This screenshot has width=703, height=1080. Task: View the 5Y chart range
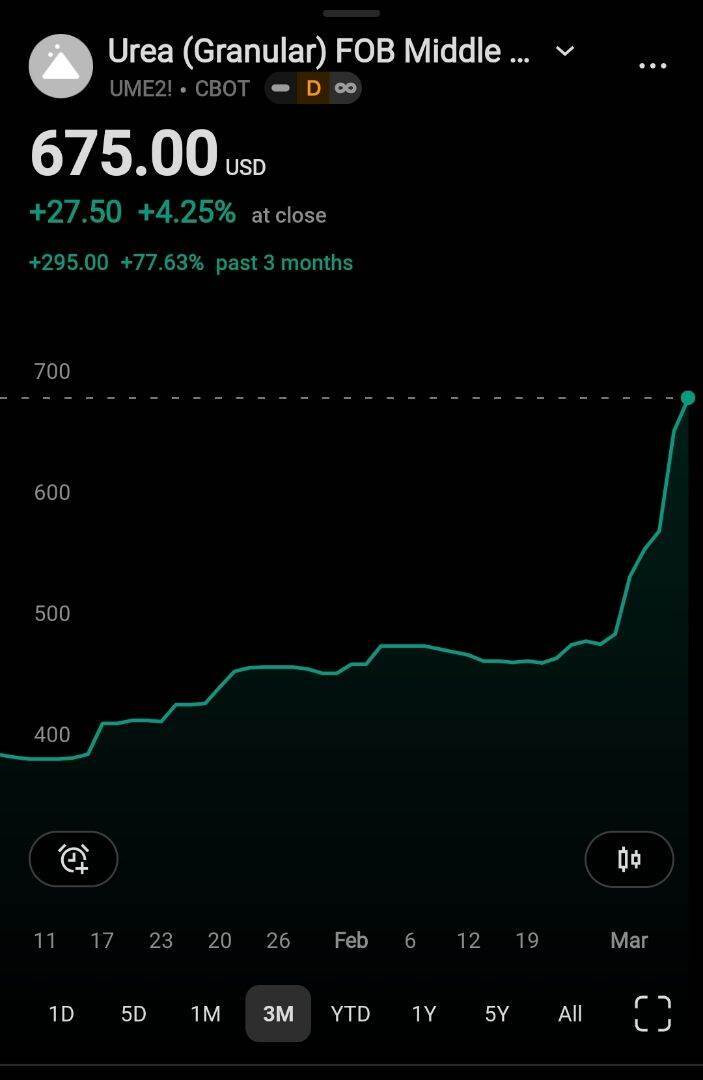click(x=497, y=1014)
